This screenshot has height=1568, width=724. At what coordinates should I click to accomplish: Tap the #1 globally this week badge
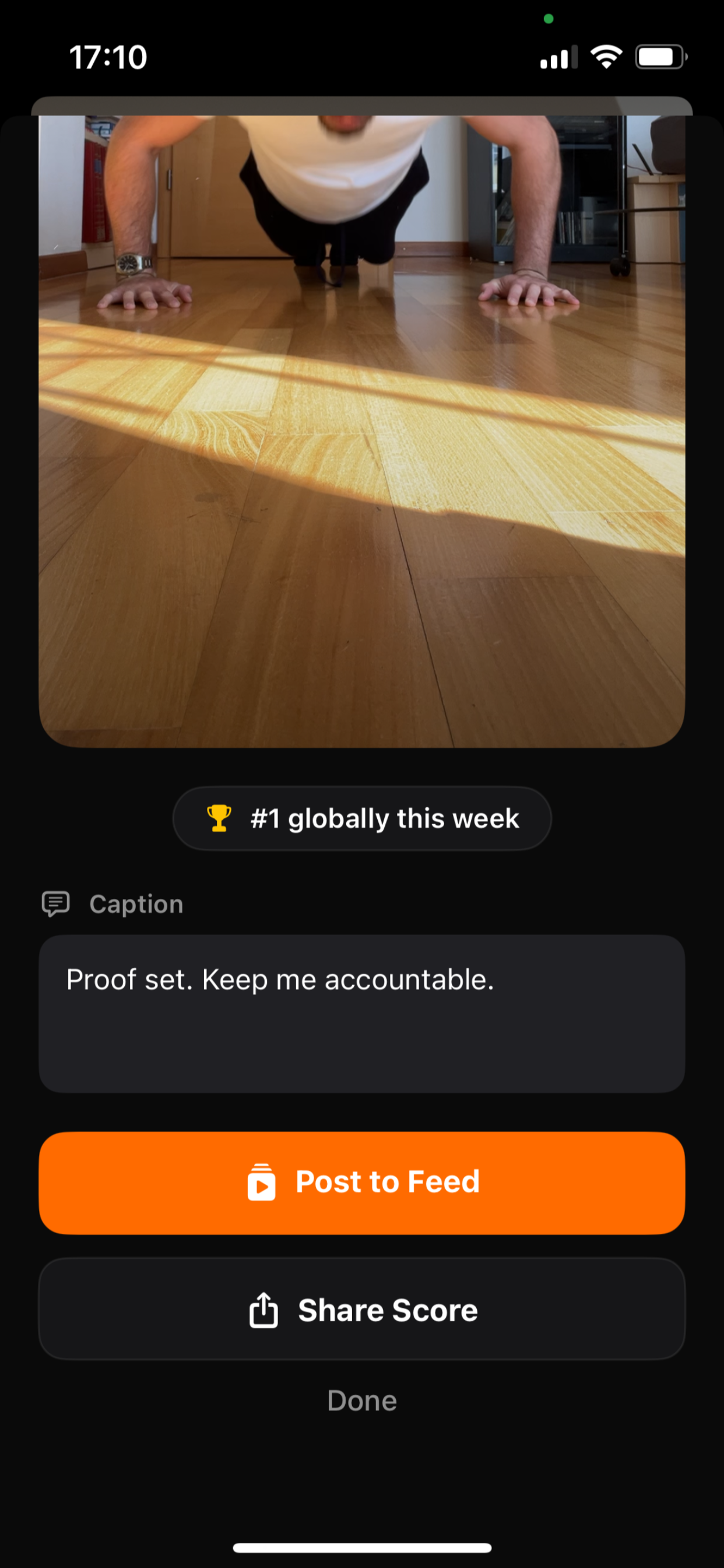362,818
